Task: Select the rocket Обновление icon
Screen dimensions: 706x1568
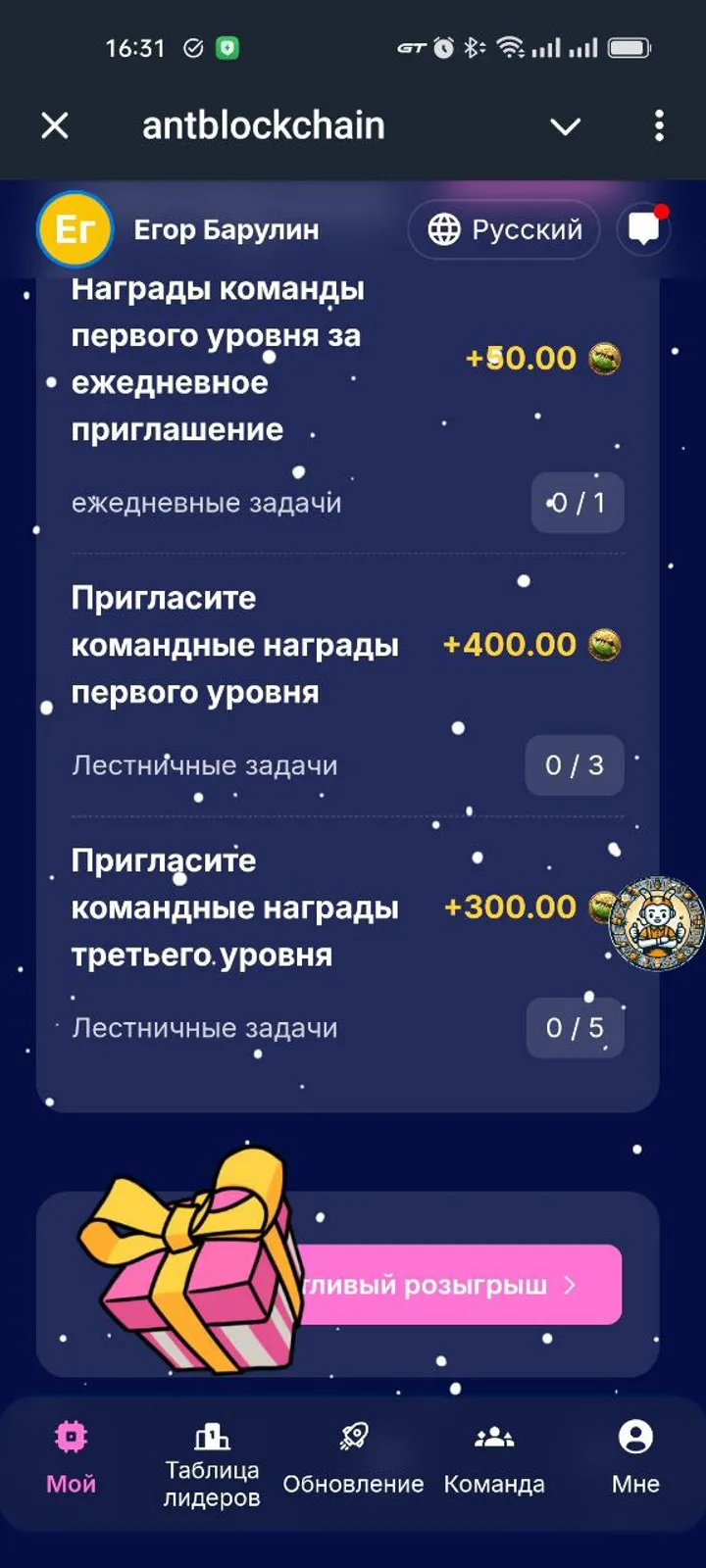Action: pyautogui.click(x=353, y=1435)
